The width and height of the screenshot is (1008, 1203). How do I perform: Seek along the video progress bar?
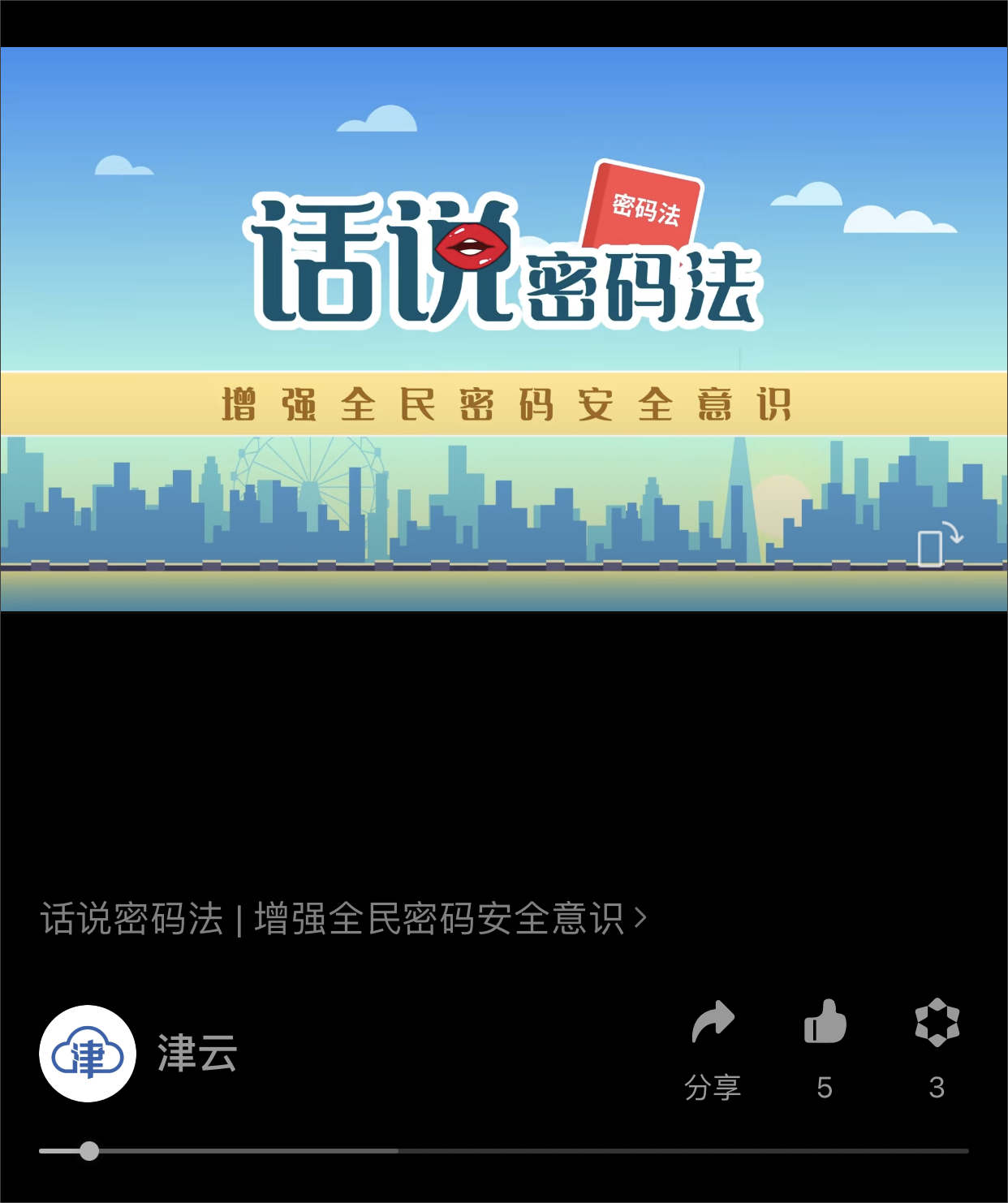click(503, 1151)
